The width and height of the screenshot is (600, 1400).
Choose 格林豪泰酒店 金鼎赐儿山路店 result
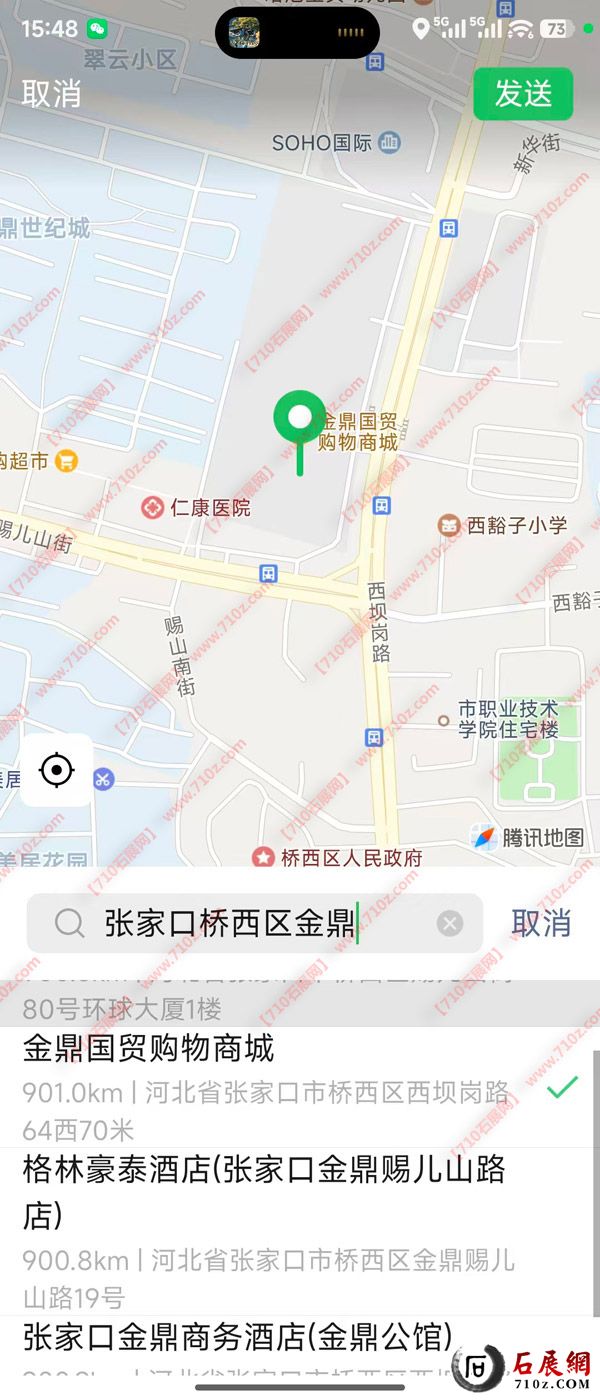(x=270, y=1230)
